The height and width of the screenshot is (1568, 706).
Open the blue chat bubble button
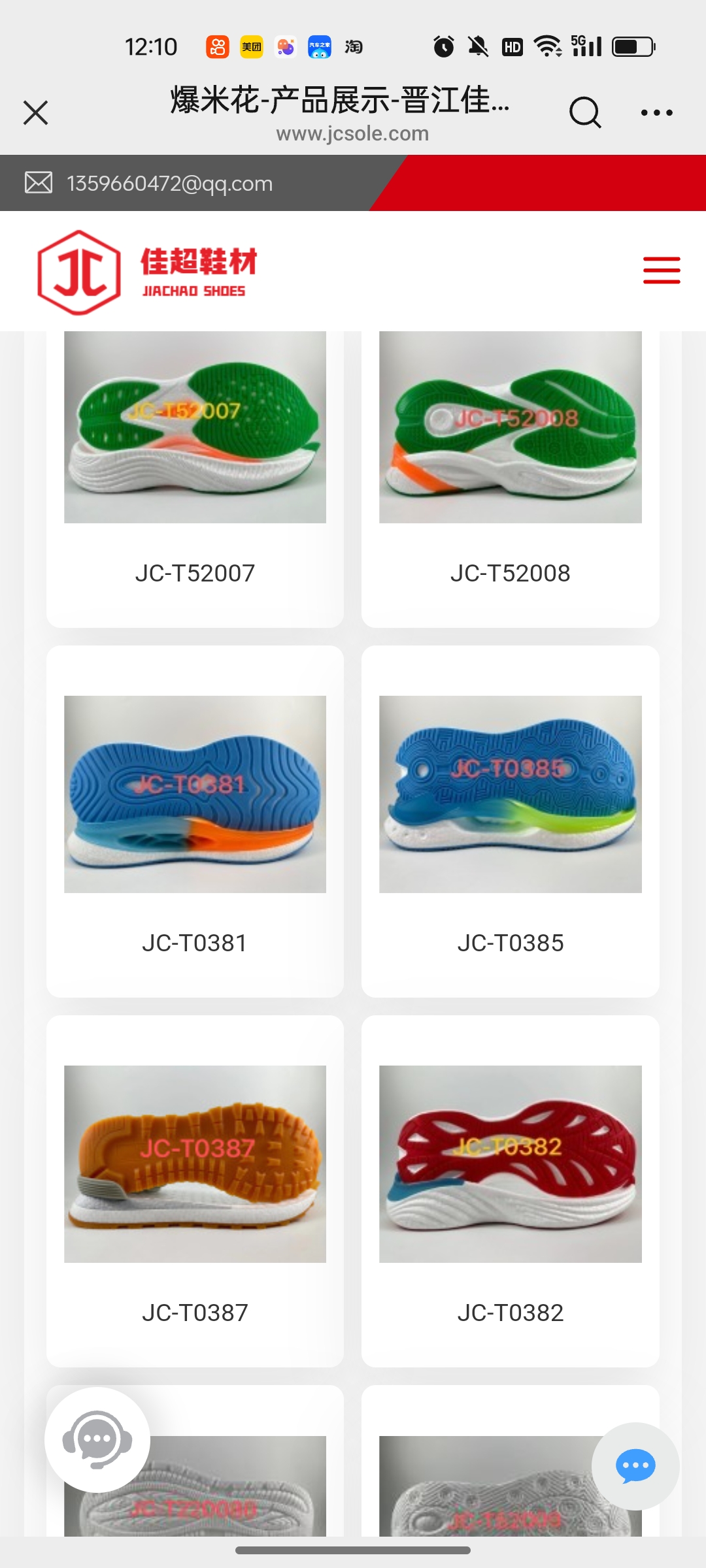coord(635,1466)
